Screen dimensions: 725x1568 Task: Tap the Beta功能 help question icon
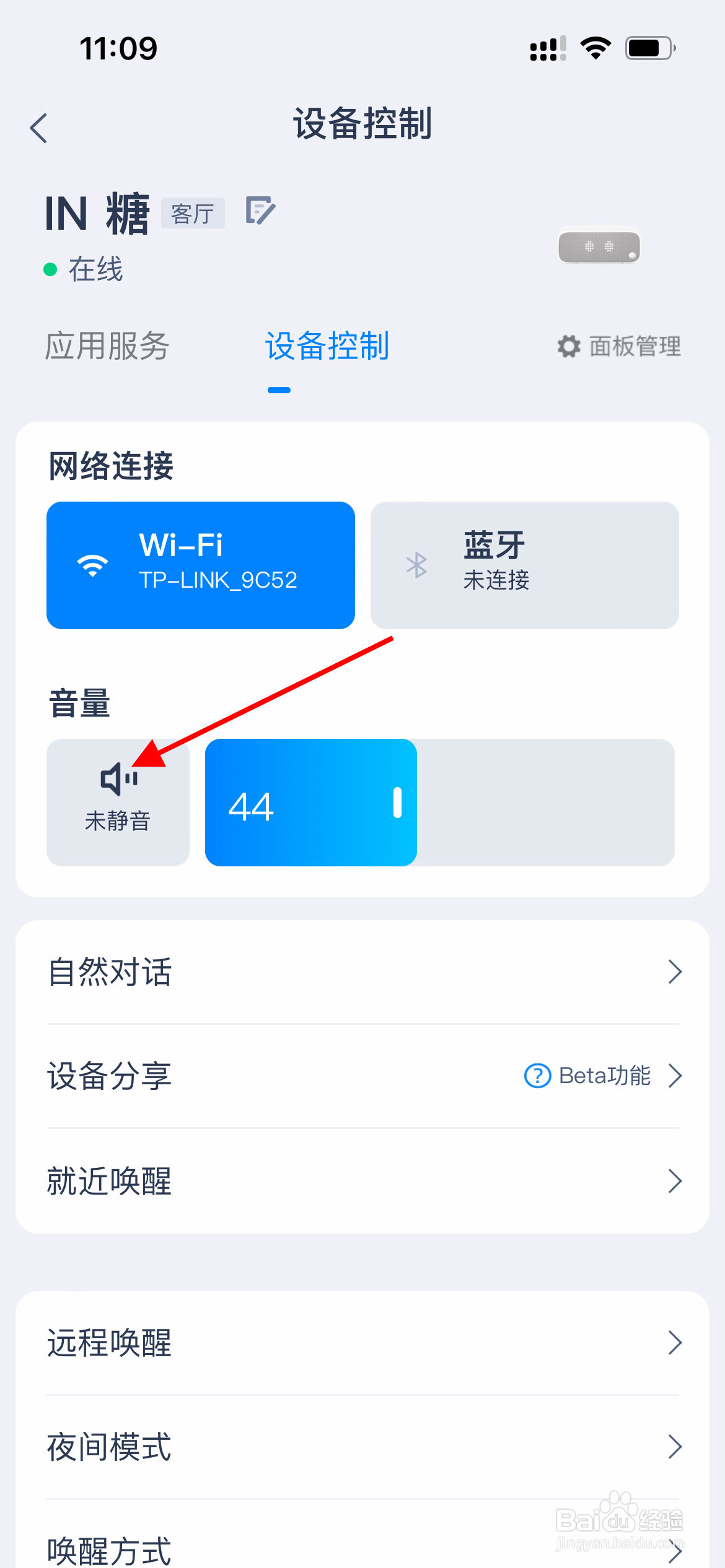pos(538,1076)
